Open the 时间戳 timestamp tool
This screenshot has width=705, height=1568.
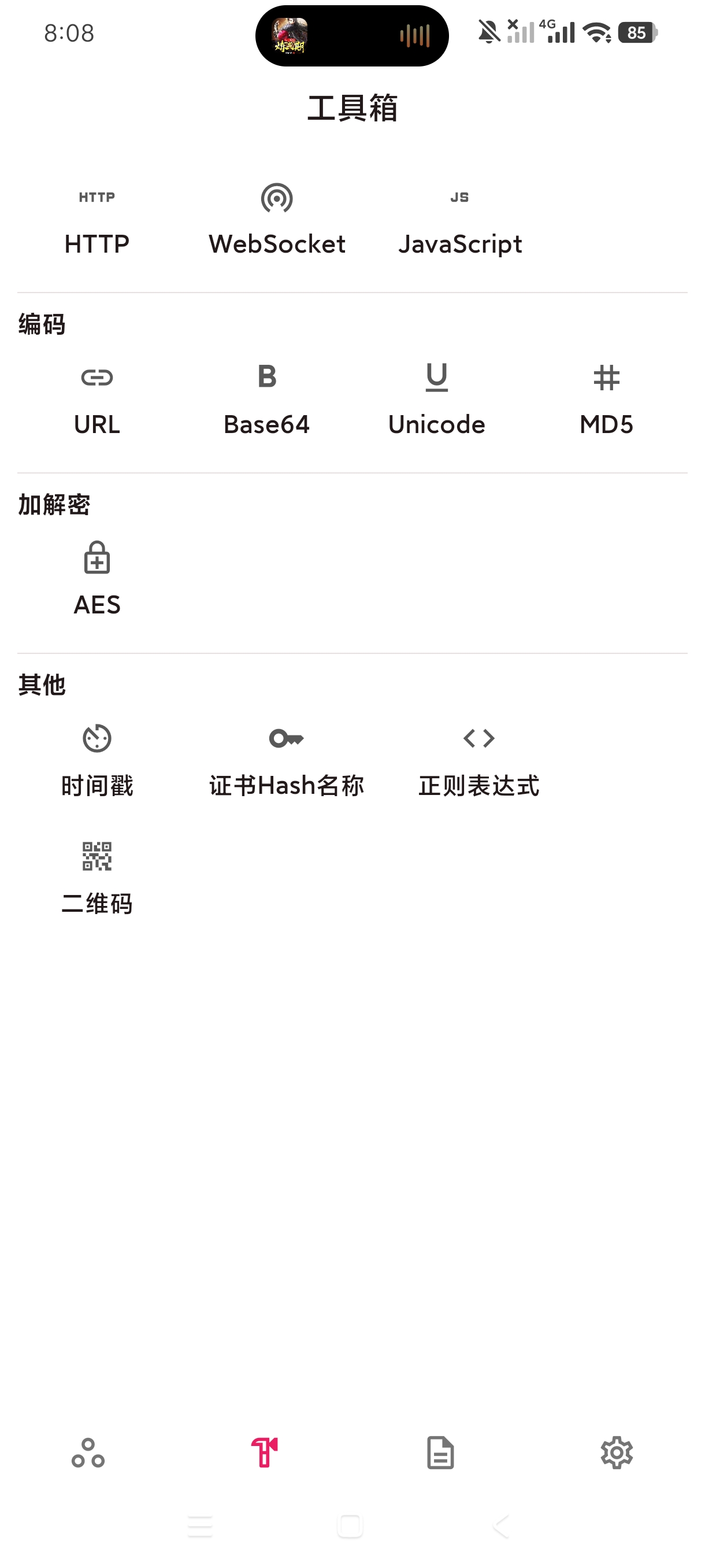(x=97, y=762)
